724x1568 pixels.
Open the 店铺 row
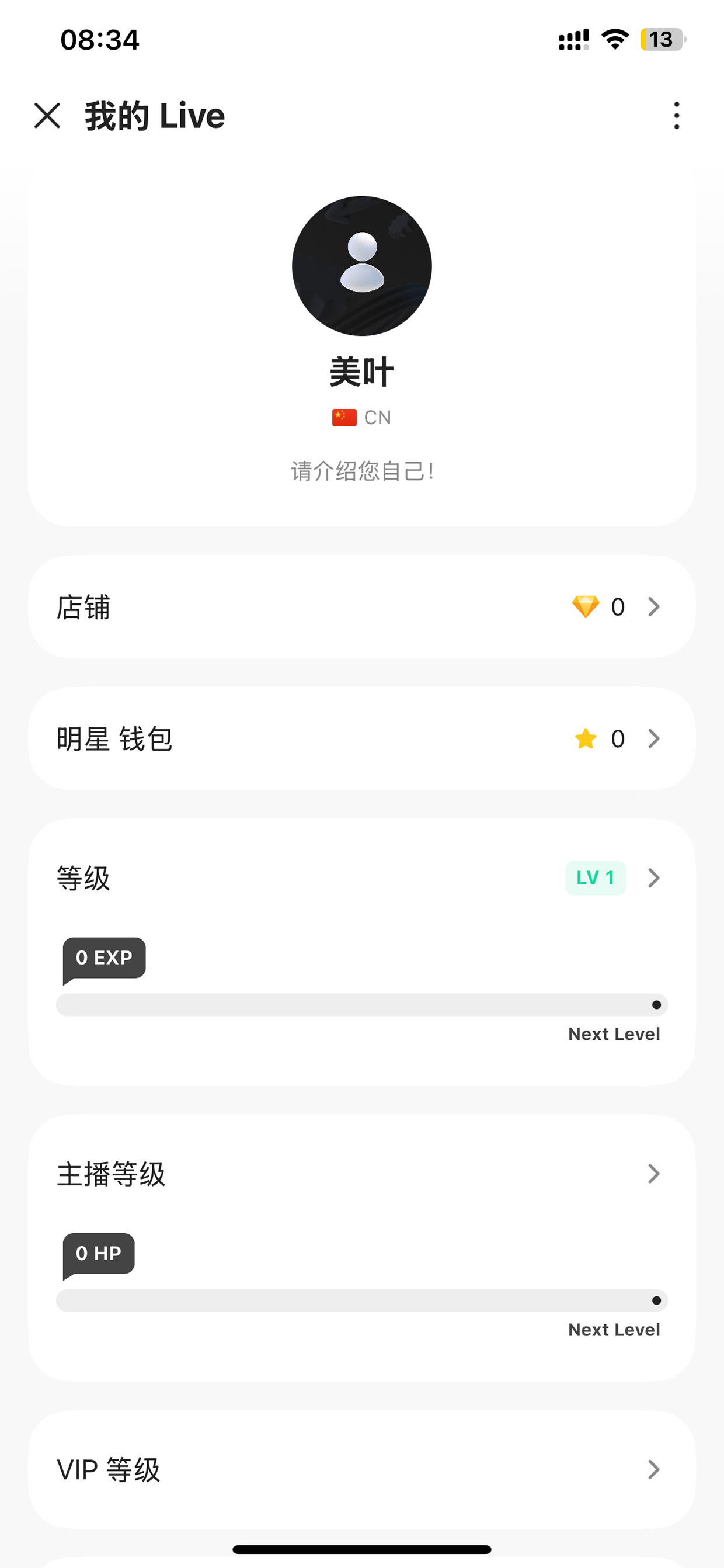coord(362,607)
